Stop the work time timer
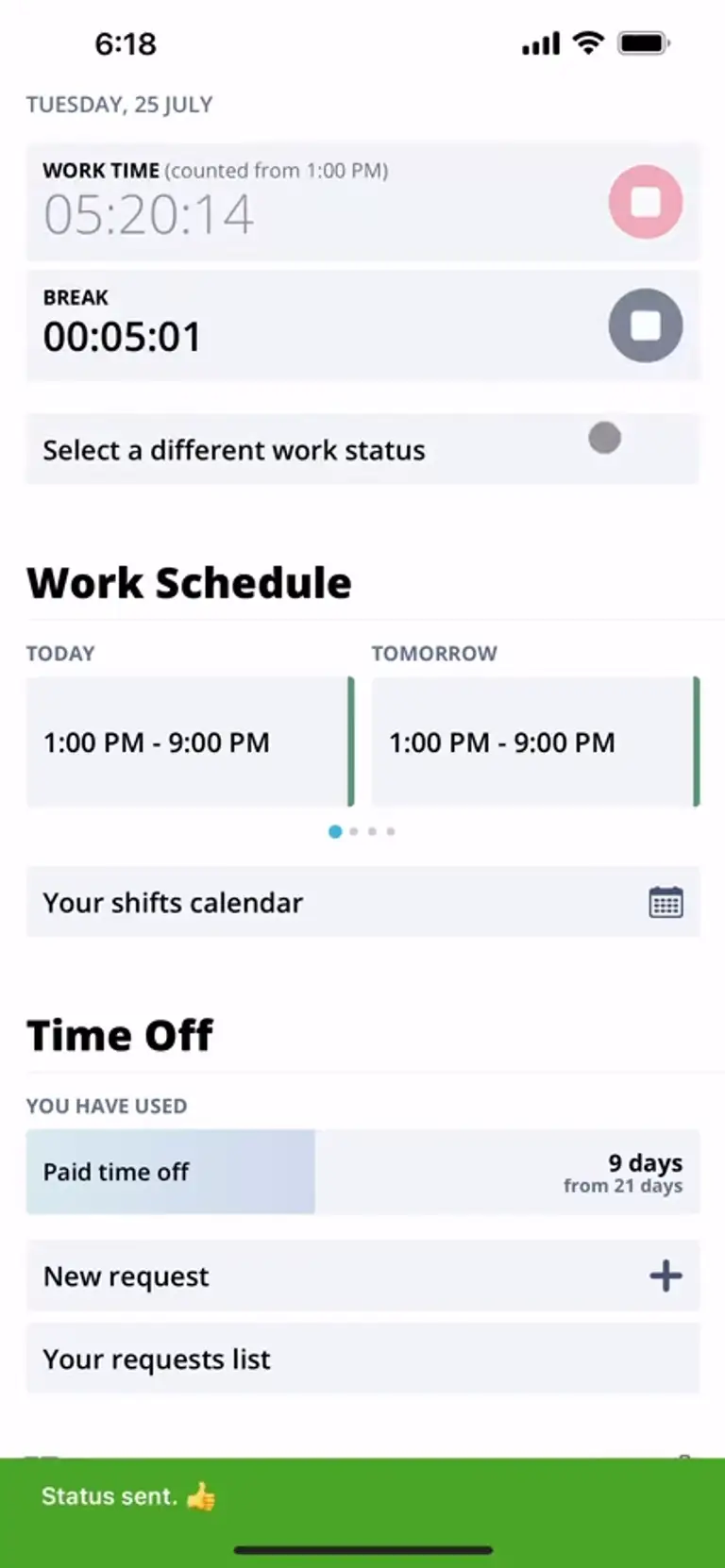Viewport: 725px width, 1568px height. point(645,202)
